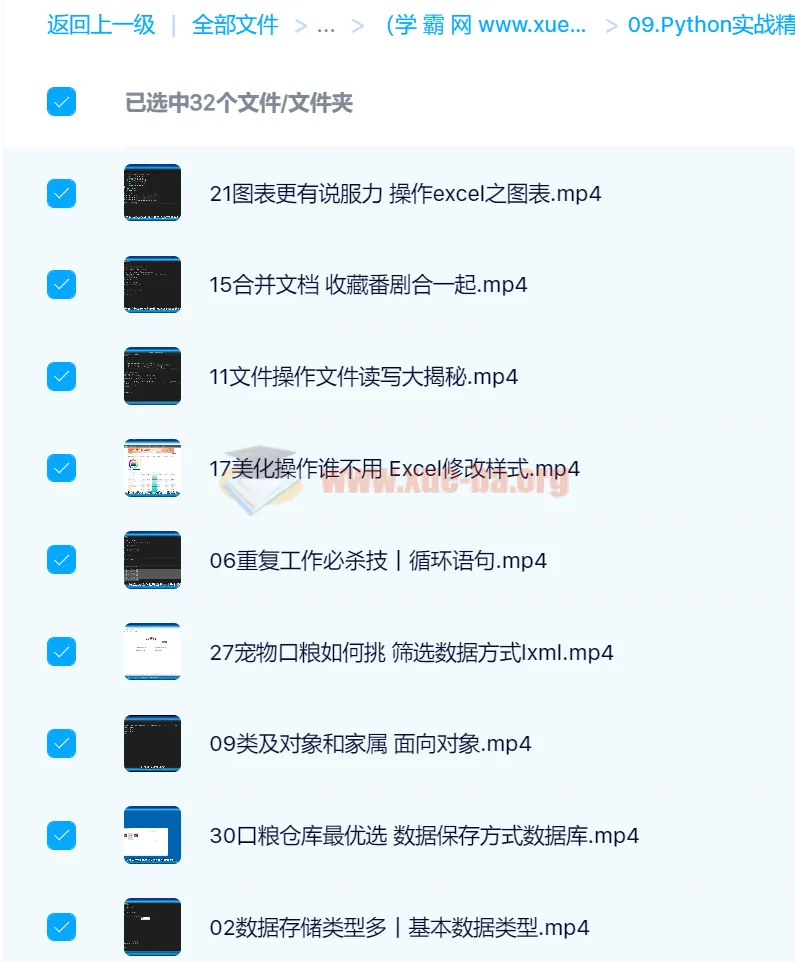795x962 pixels.
Task: Uncheck 15合并文档 收藏番剧合一起.mp4
Action: [61, 285]
